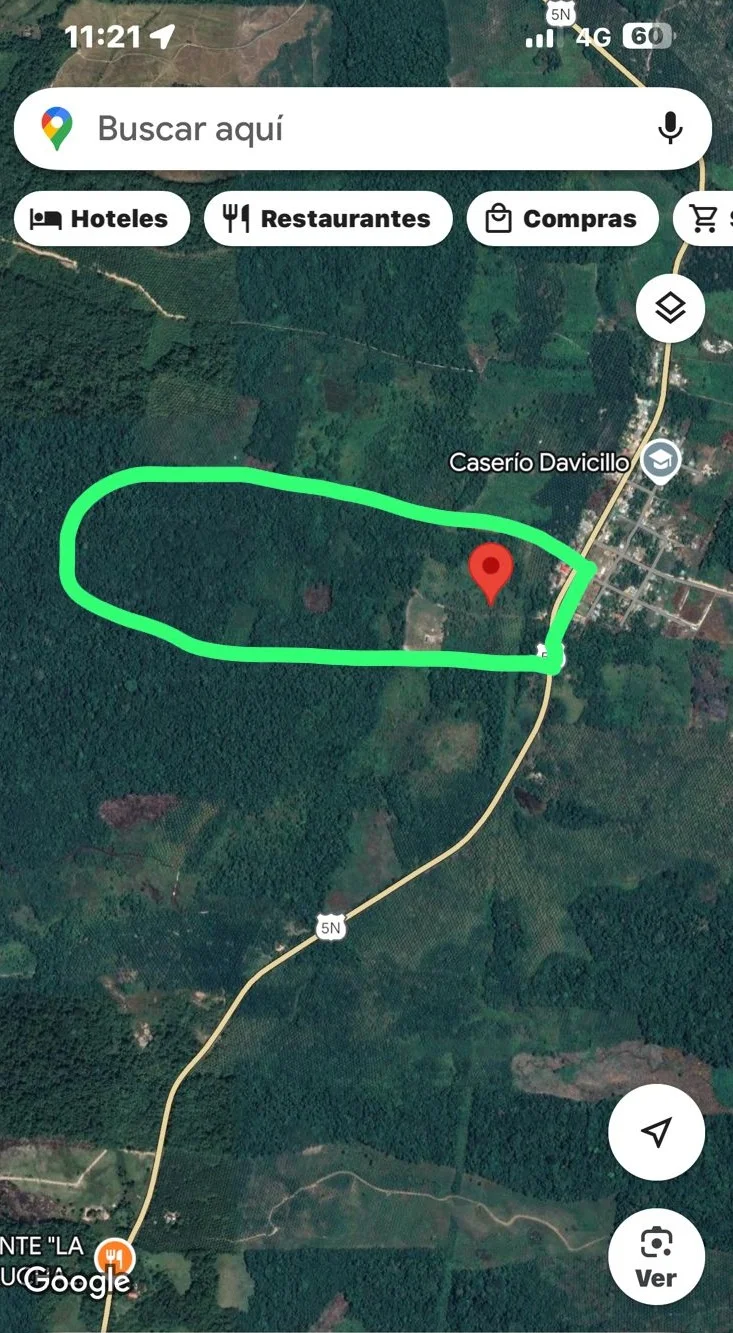Filter the map by Restaurantes
Screen dimensions: 733x1333
tap(328, 219)
